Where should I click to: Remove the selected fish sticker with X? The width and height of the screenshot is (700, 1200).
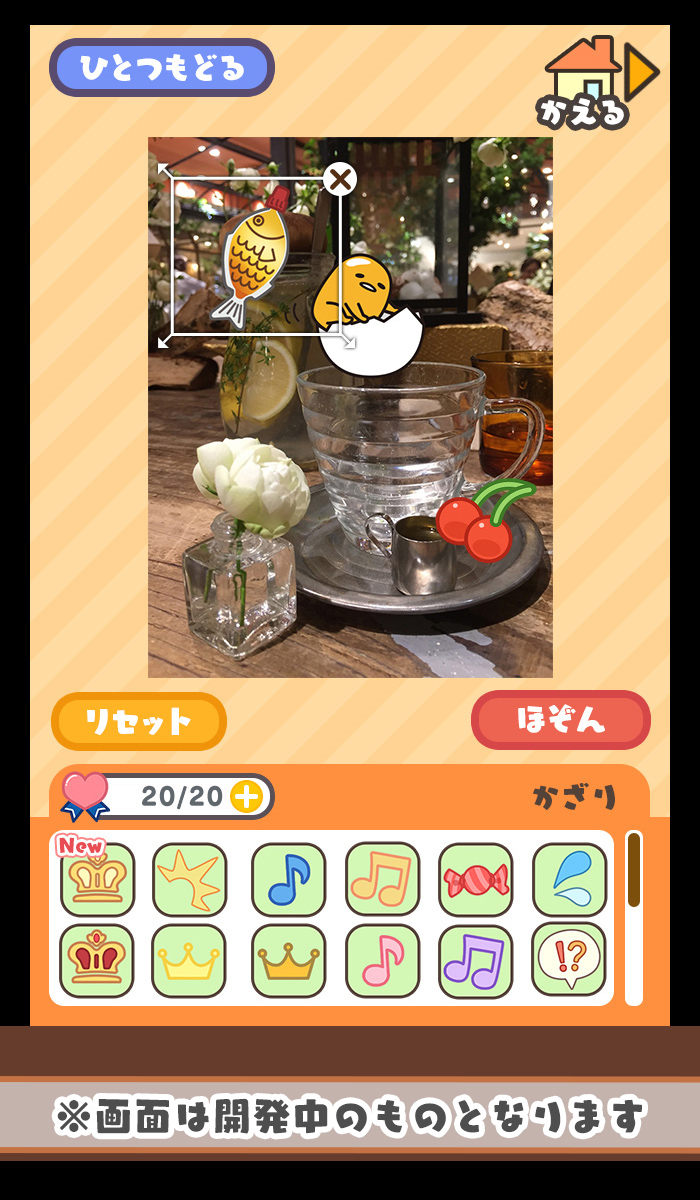pos(340,180)
